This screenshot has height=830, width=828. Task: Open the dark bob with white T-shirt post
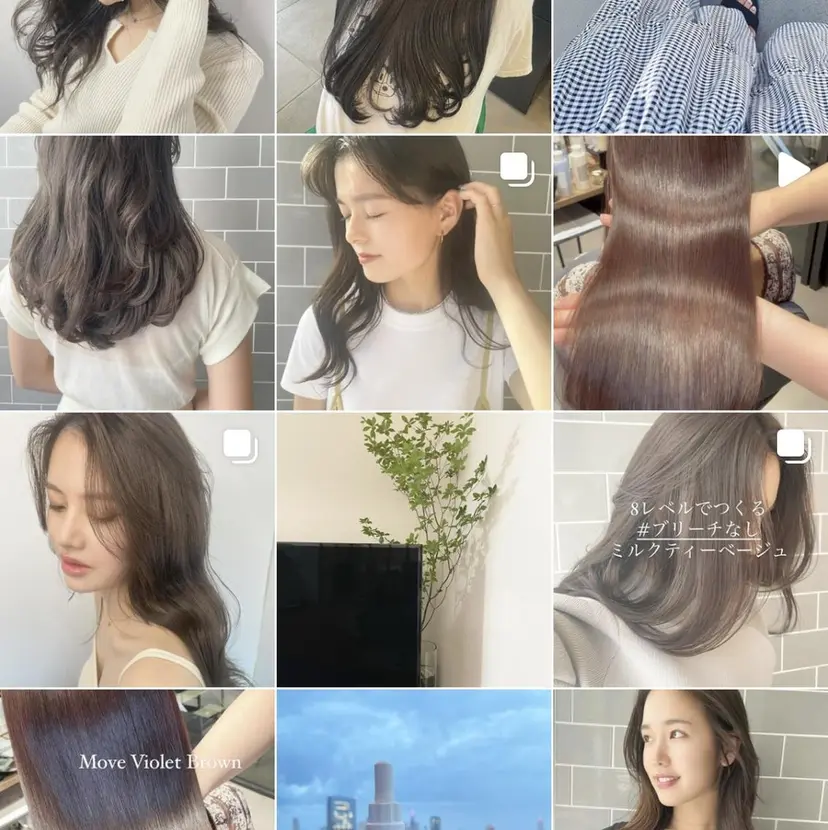tap(413, 66)
